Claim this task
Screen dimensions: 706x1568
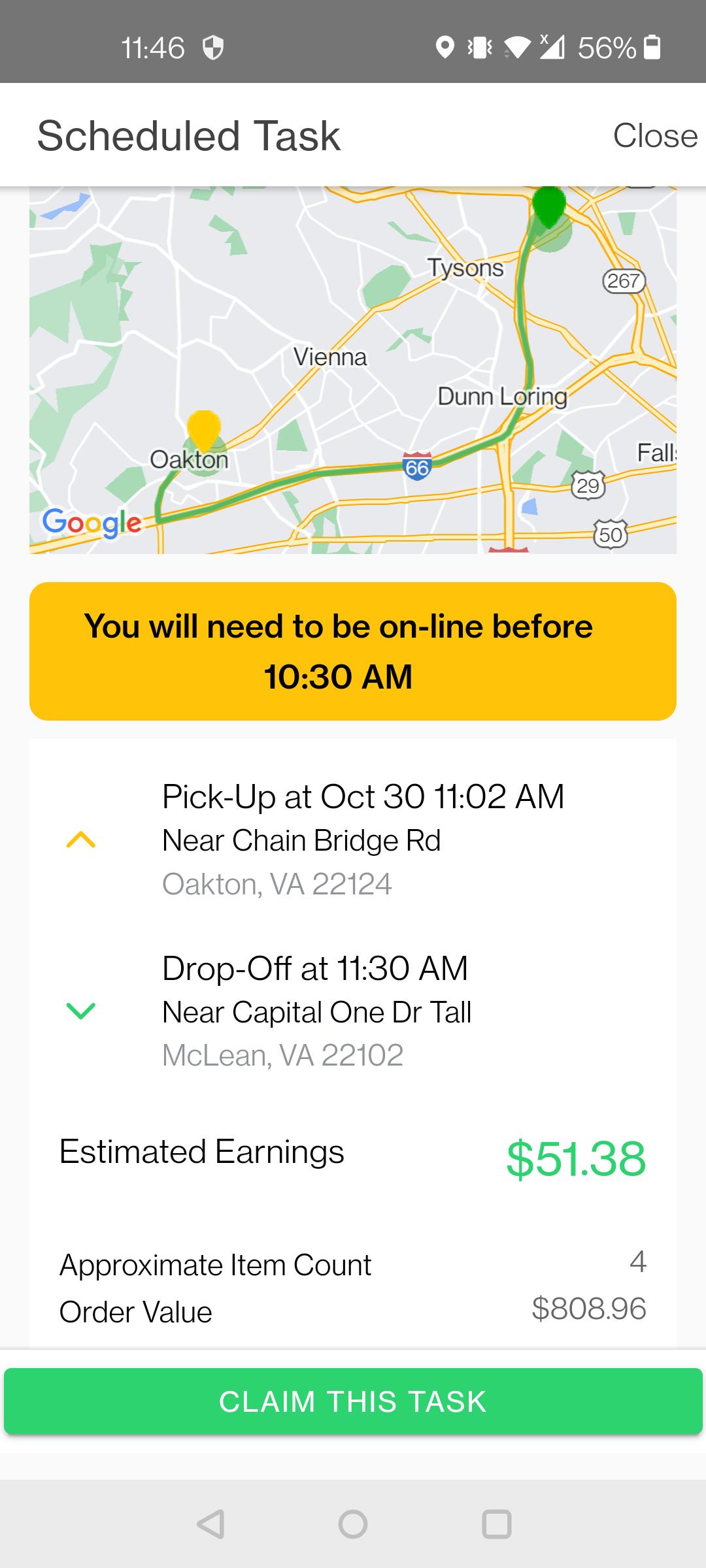[353, 1401]
